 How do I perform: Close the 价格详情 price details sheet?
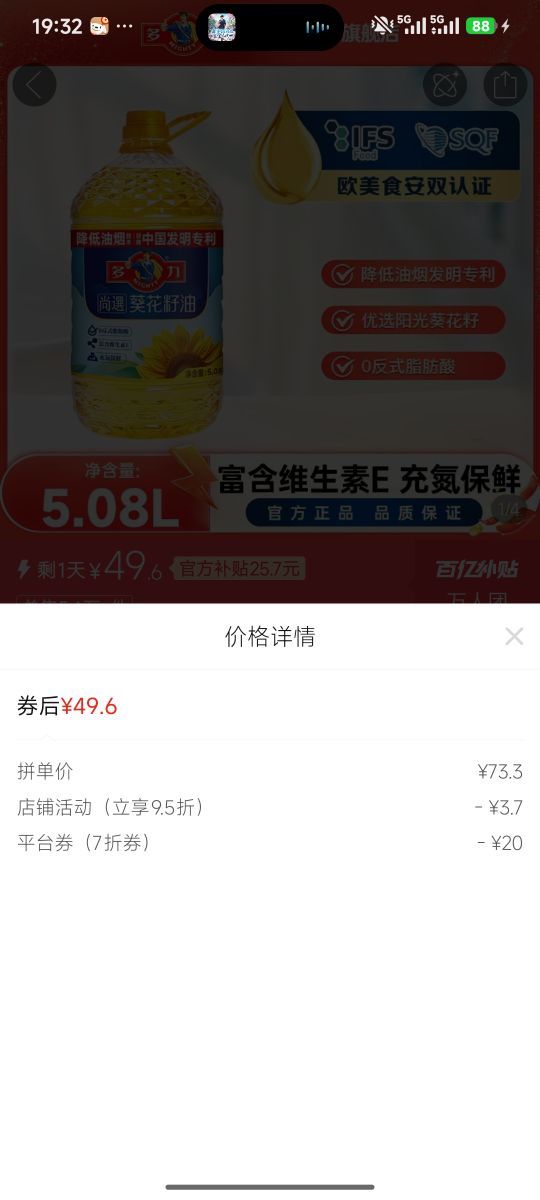pos(514,636)
